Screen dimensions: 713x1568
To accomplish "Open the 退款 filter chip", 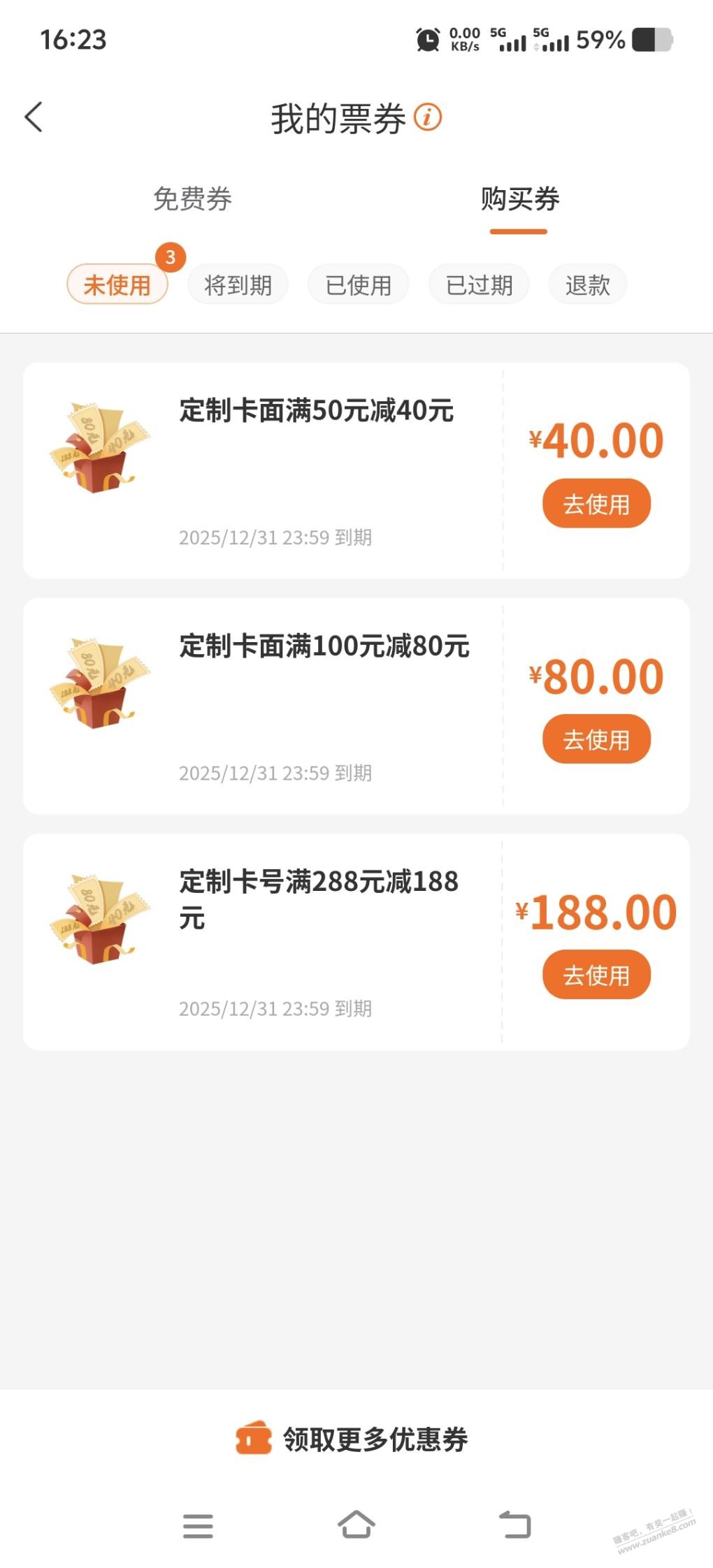I will coord(587,284).
